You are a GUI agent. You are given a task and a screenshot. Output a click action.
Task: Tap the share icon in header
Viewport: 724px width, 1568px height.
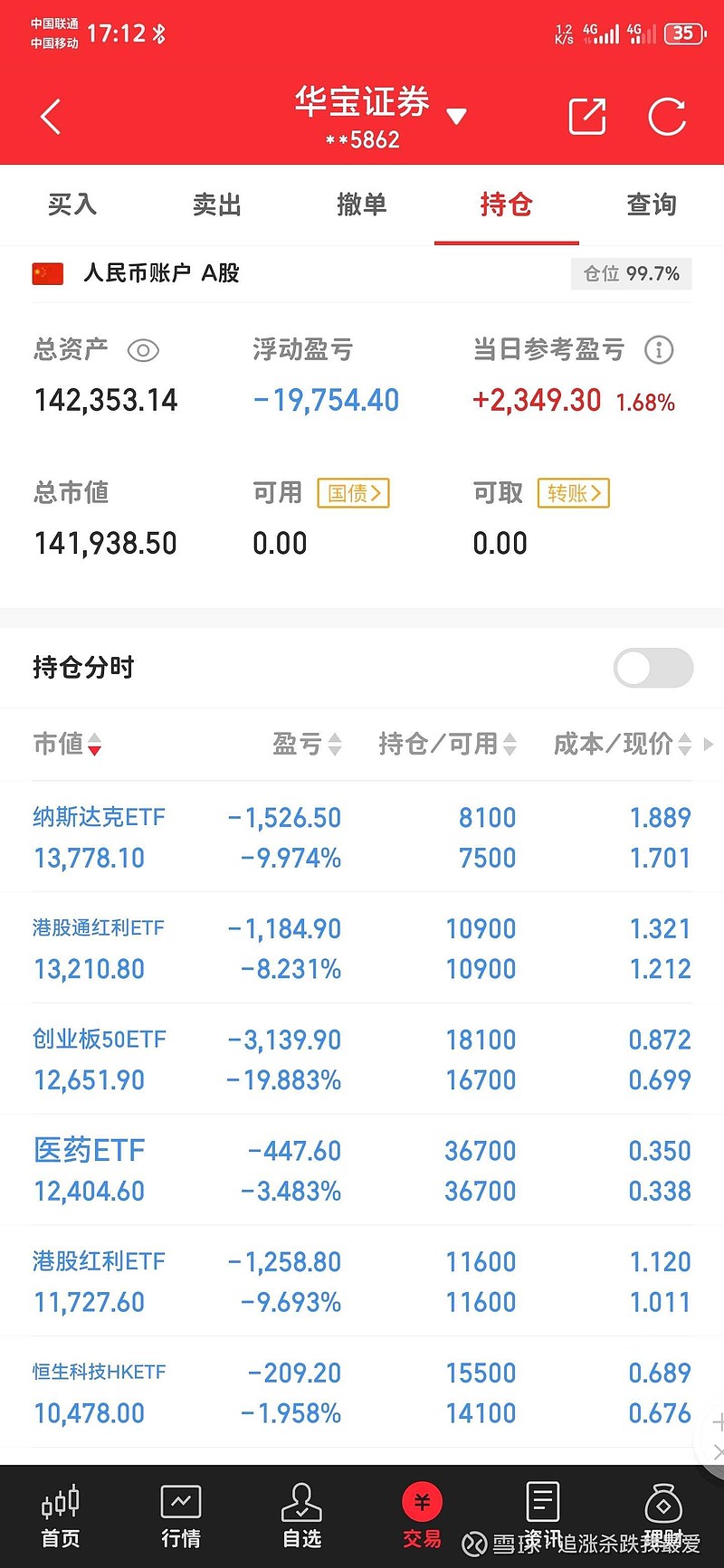click(587, 117)
